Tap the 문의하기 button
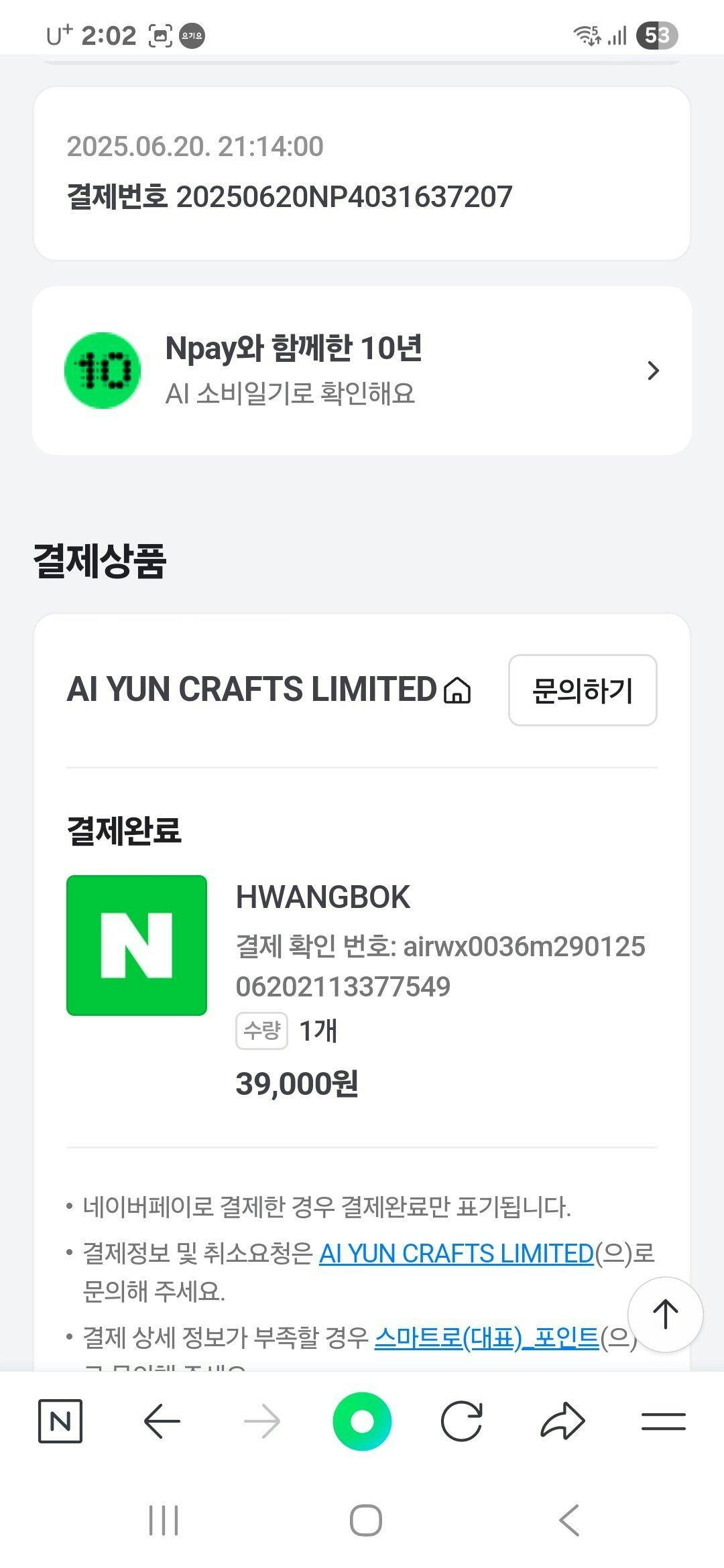The width and height of the screenshot is (724, 1568). tap(583, 690)
